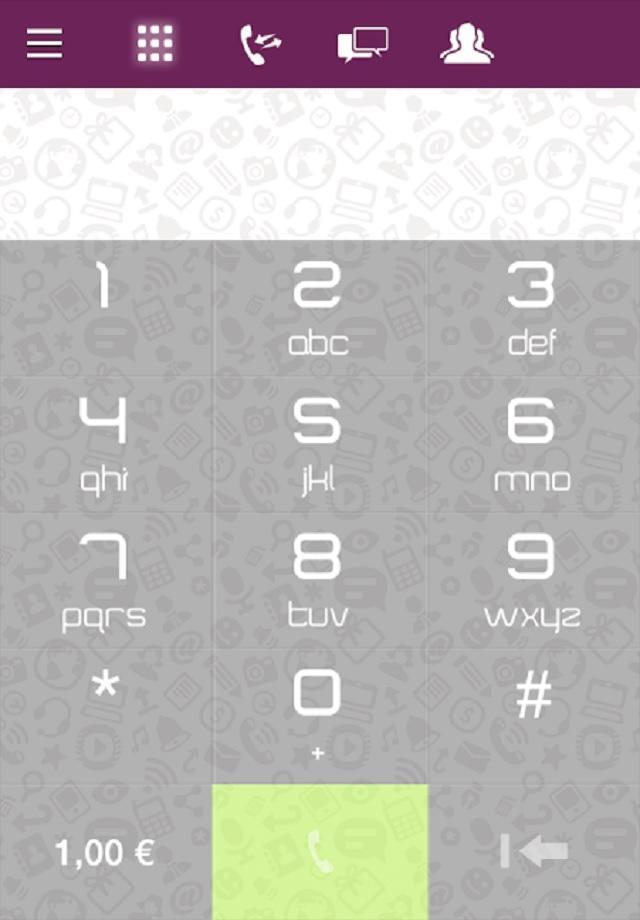The height and width of the screenshot is (920, 640).
Task: Go to the contacts tab
Action: (467, 44)
